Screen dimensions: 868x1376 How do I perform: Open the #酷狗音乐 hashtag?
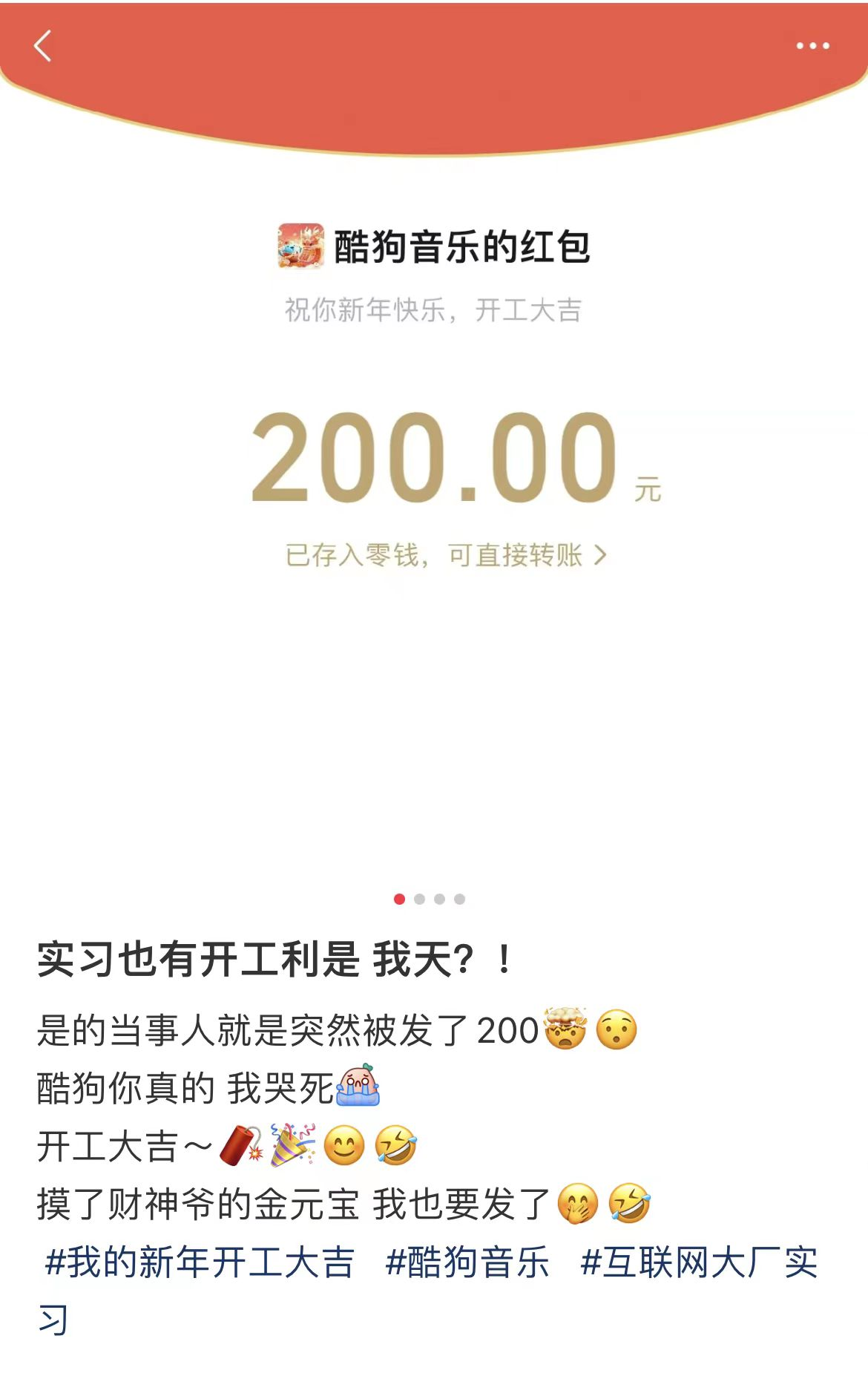pyautogui.click(x=467, y=1262)
